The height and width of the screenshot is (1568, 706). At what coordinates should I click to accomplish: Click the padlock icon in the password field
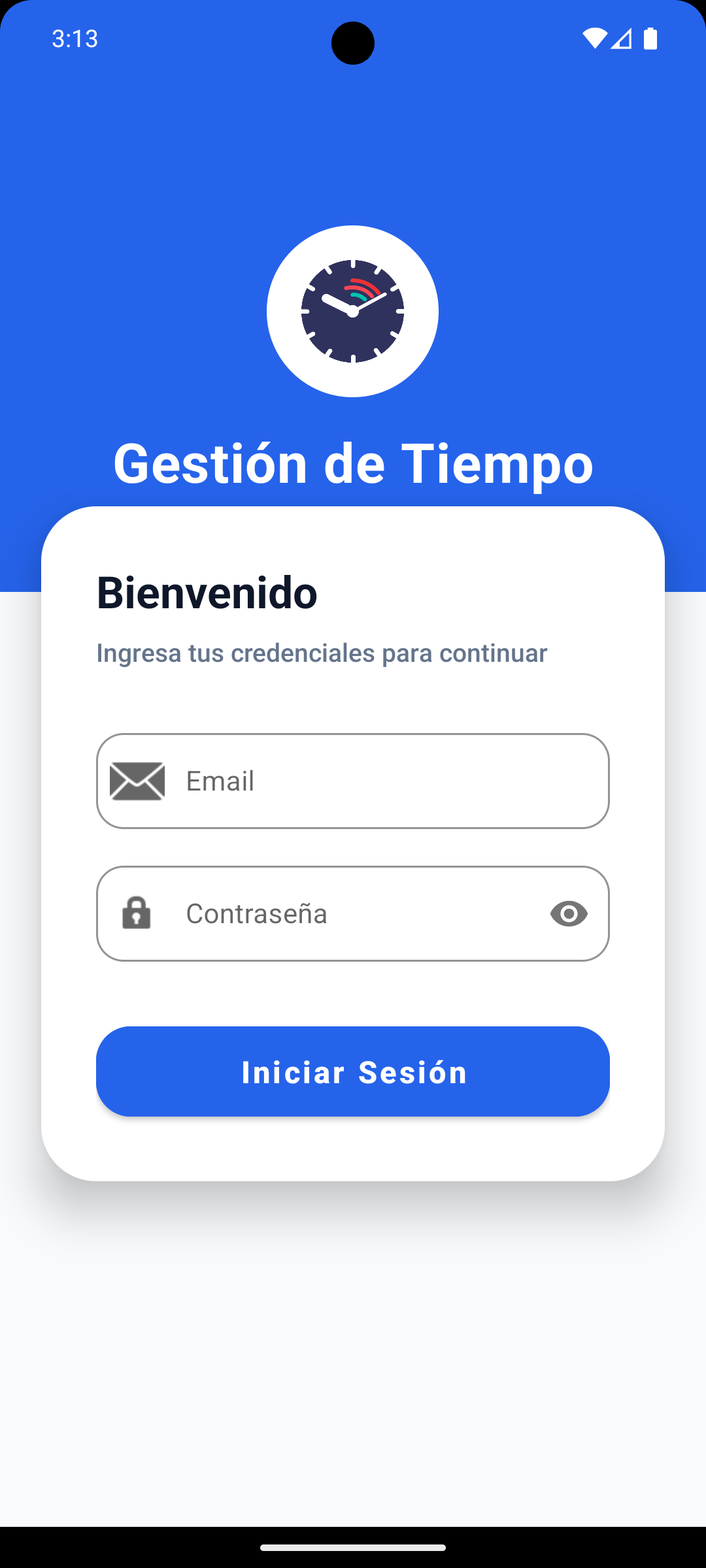(136, 913)
